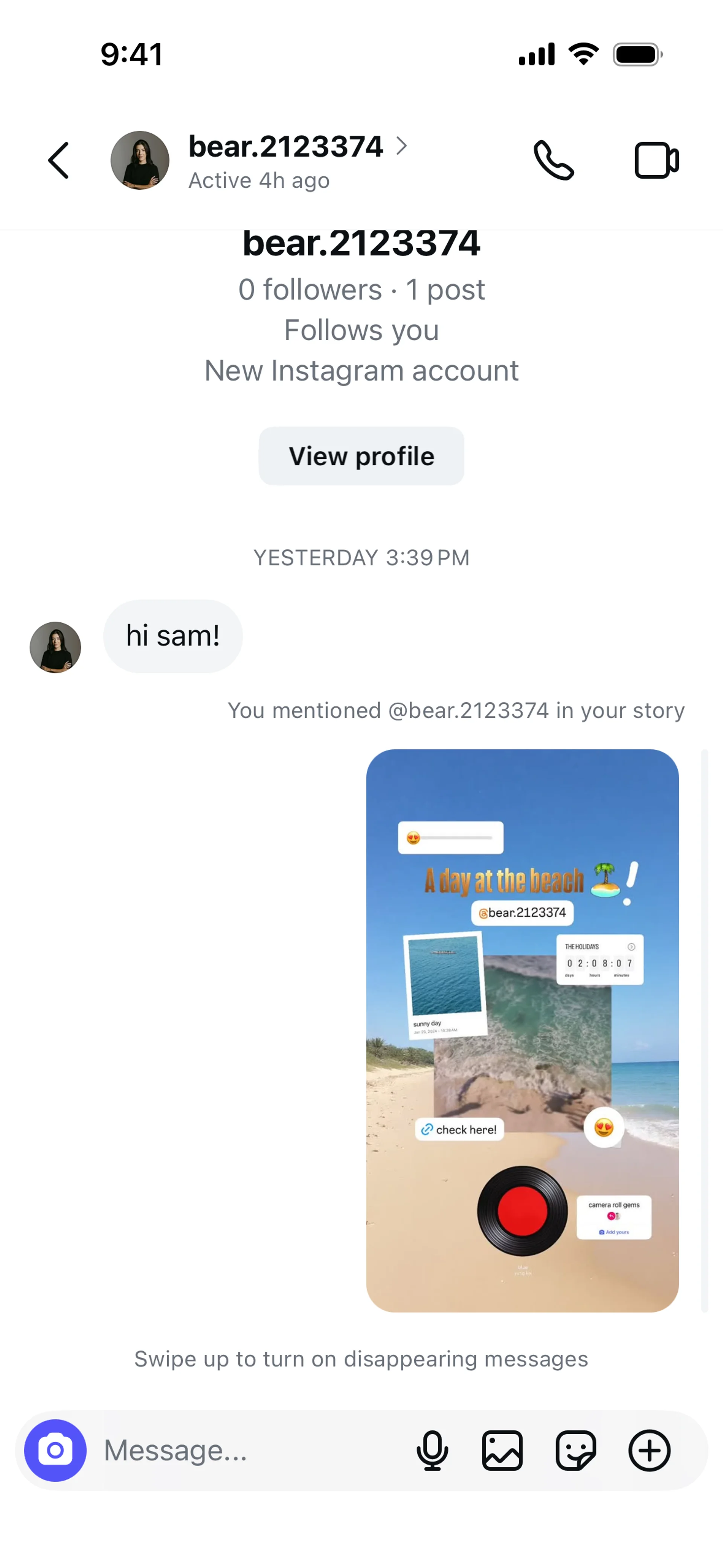Start a video call with bear.2123374
The width and height of the screenshot is (723, 1568).
[x=657, y=161]
